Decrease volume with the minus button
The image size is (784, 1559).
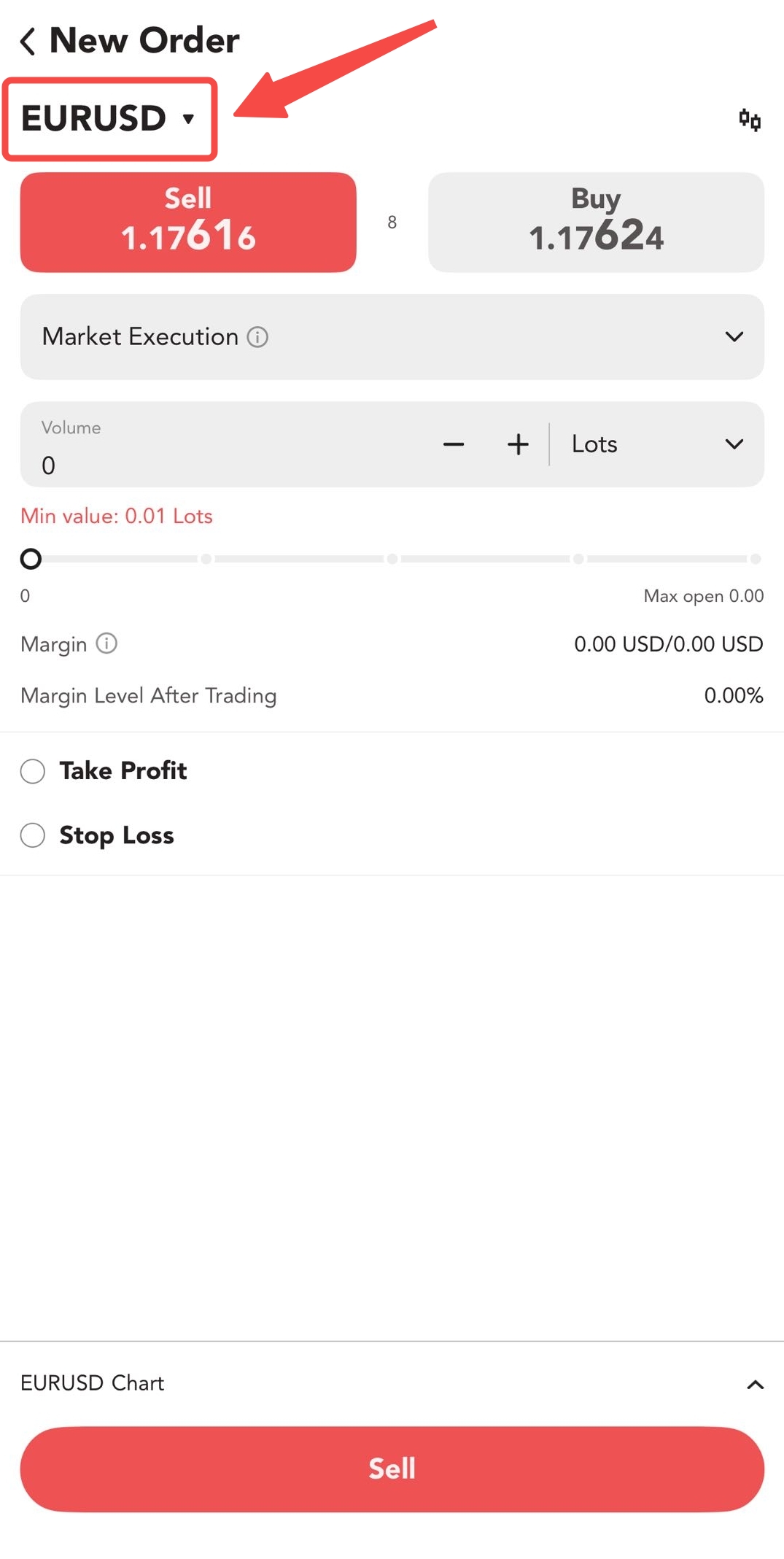[454, 444]
